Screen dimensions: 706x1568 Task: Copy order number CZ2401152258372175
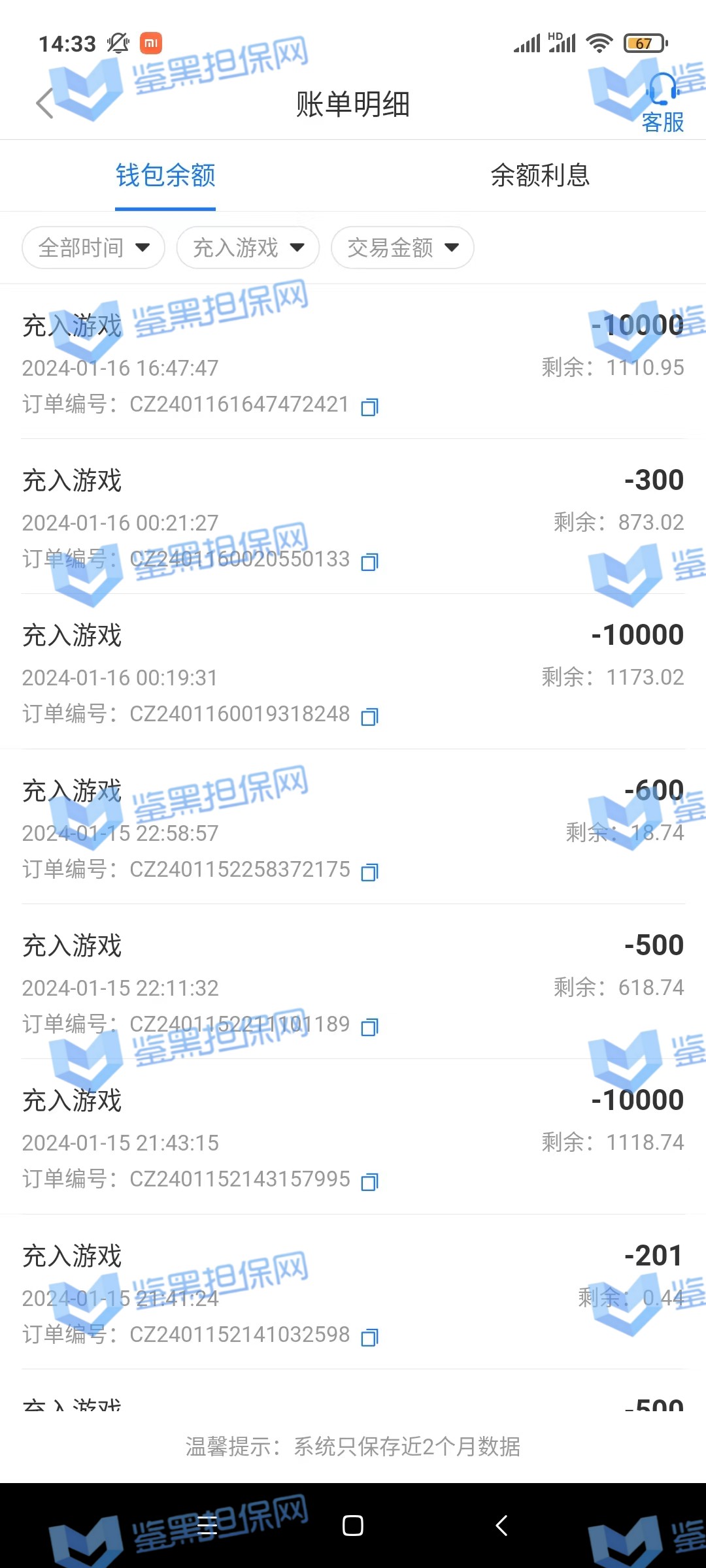point(370,872)
